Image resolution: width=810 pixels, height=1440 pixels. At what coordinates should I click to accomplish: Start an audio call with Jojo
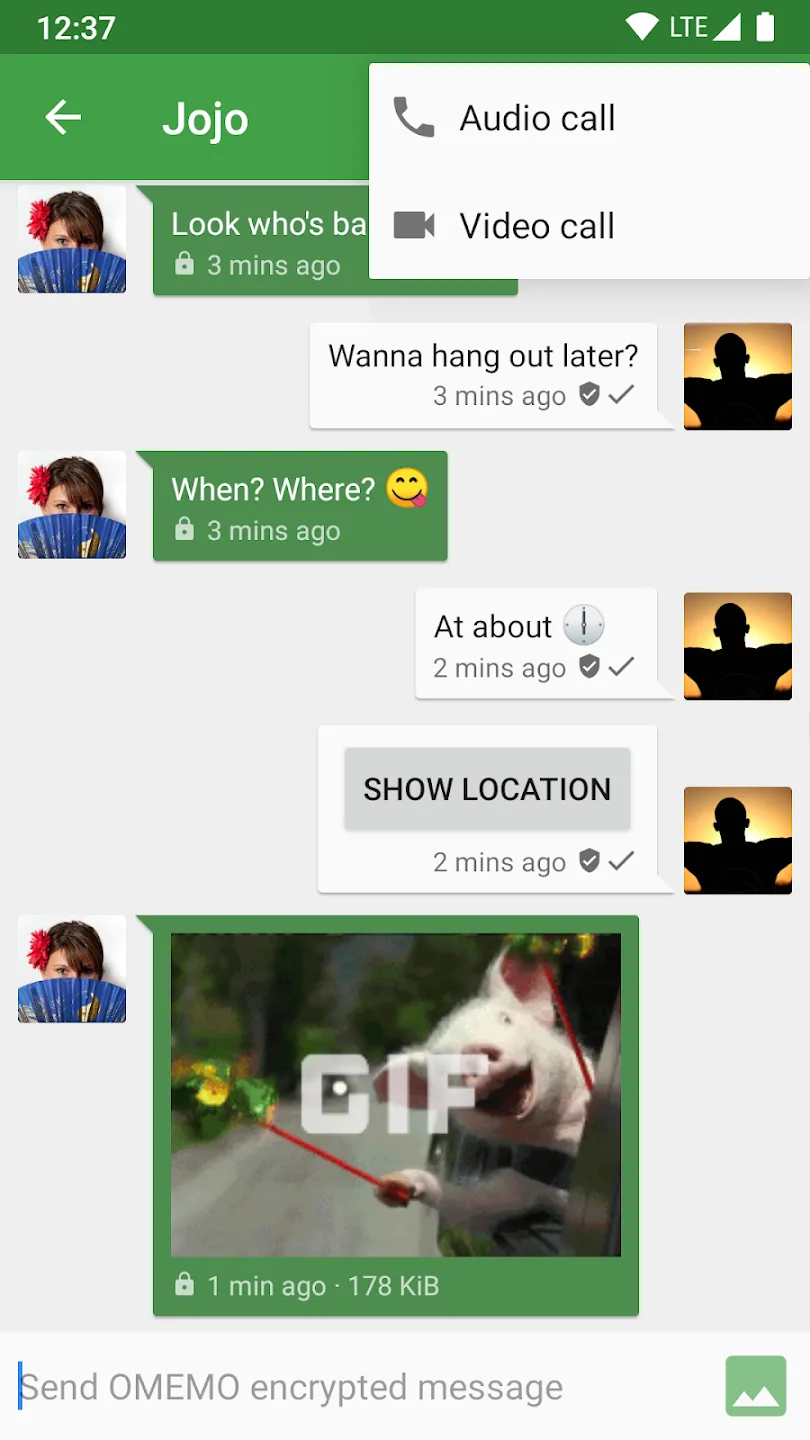pos(536,118)
